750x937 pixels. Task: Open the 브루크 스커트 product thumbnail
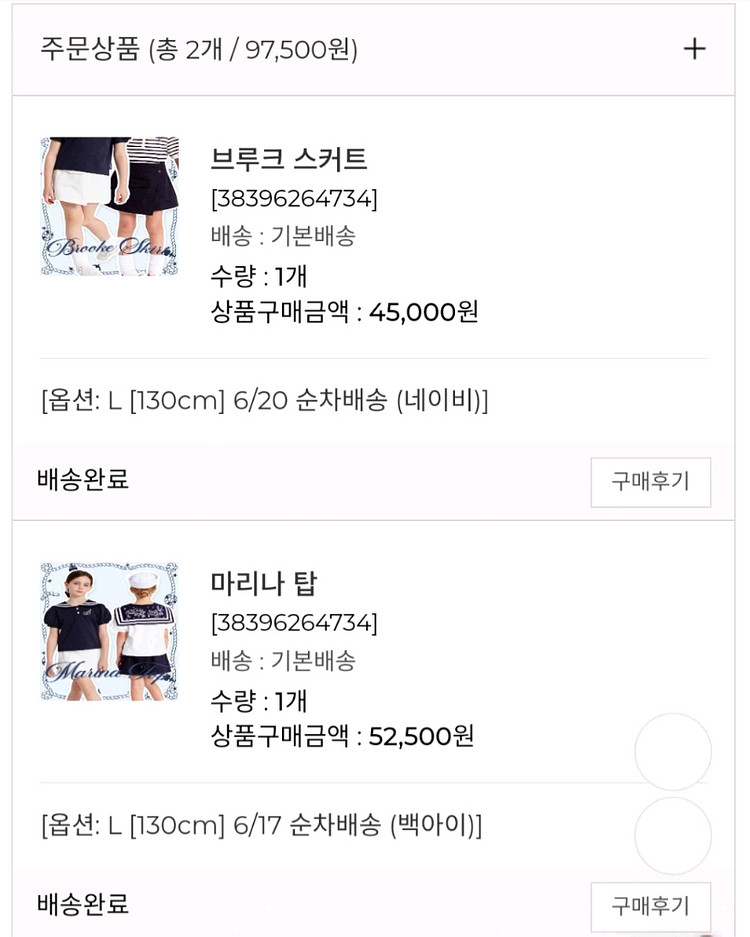point(110,206)
